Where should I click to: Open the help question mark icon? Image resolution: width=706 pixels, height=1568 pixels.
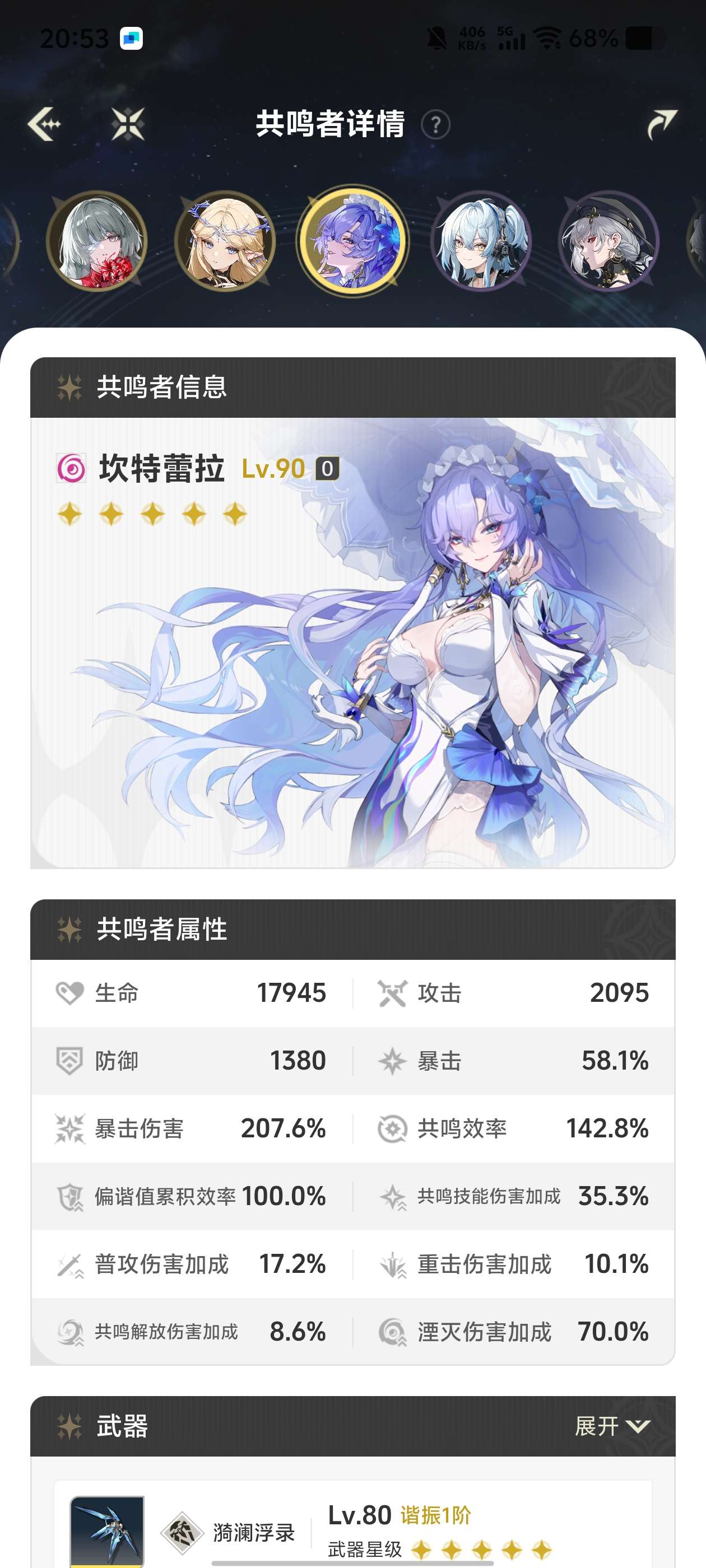click(x=435, y=125)
